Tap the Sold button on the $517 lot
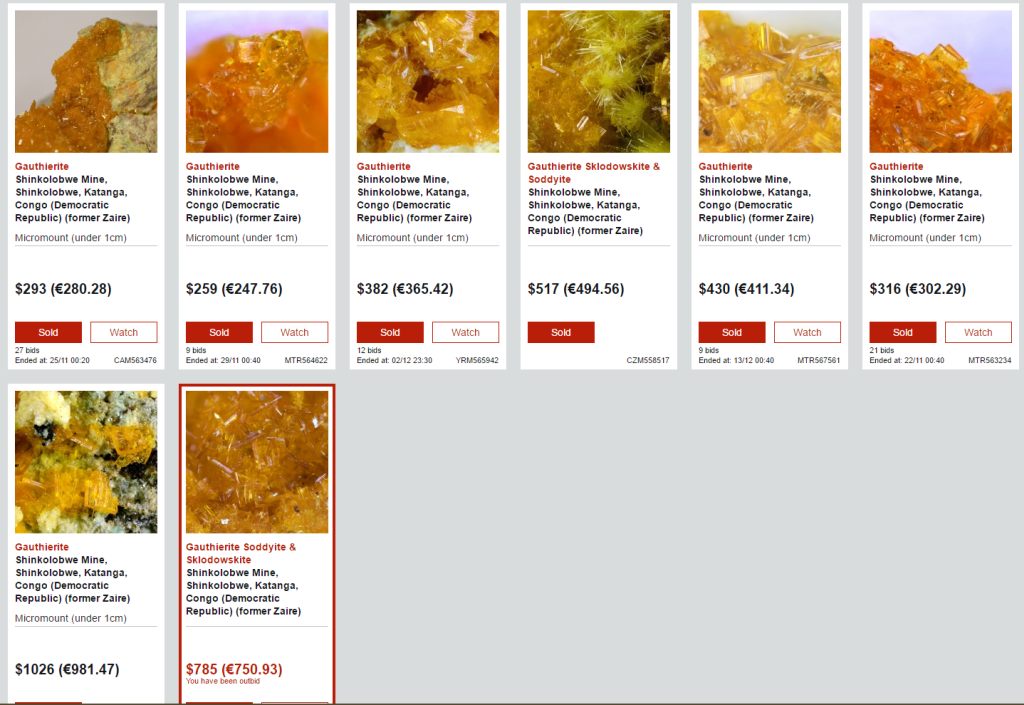1024x705 pixels. point(561,332)
